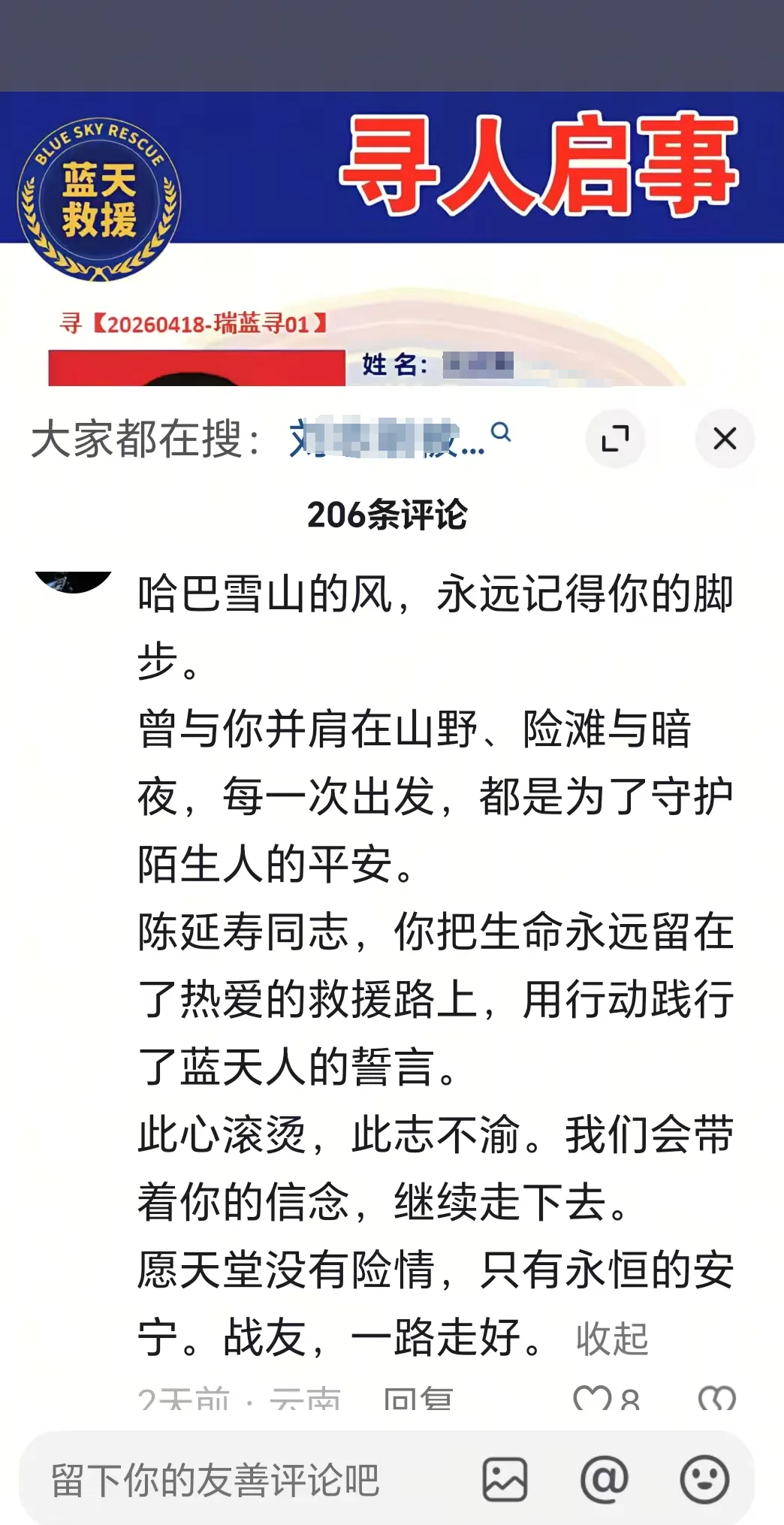Reply to the comment via 回复
This screenshot has height=1525, width=784.
coord(418,1399)
